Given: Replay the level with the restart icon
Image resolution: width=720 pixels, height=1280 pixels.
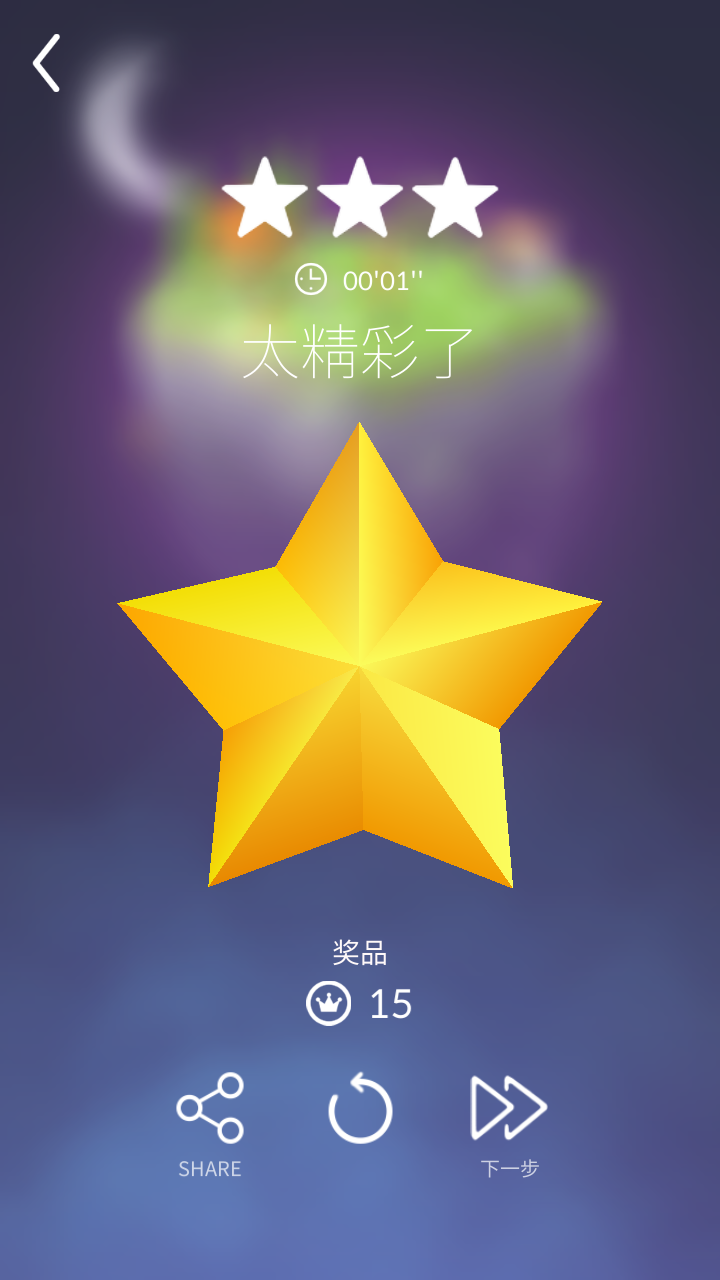Looking at the screenshot, I should (360, 1109).
